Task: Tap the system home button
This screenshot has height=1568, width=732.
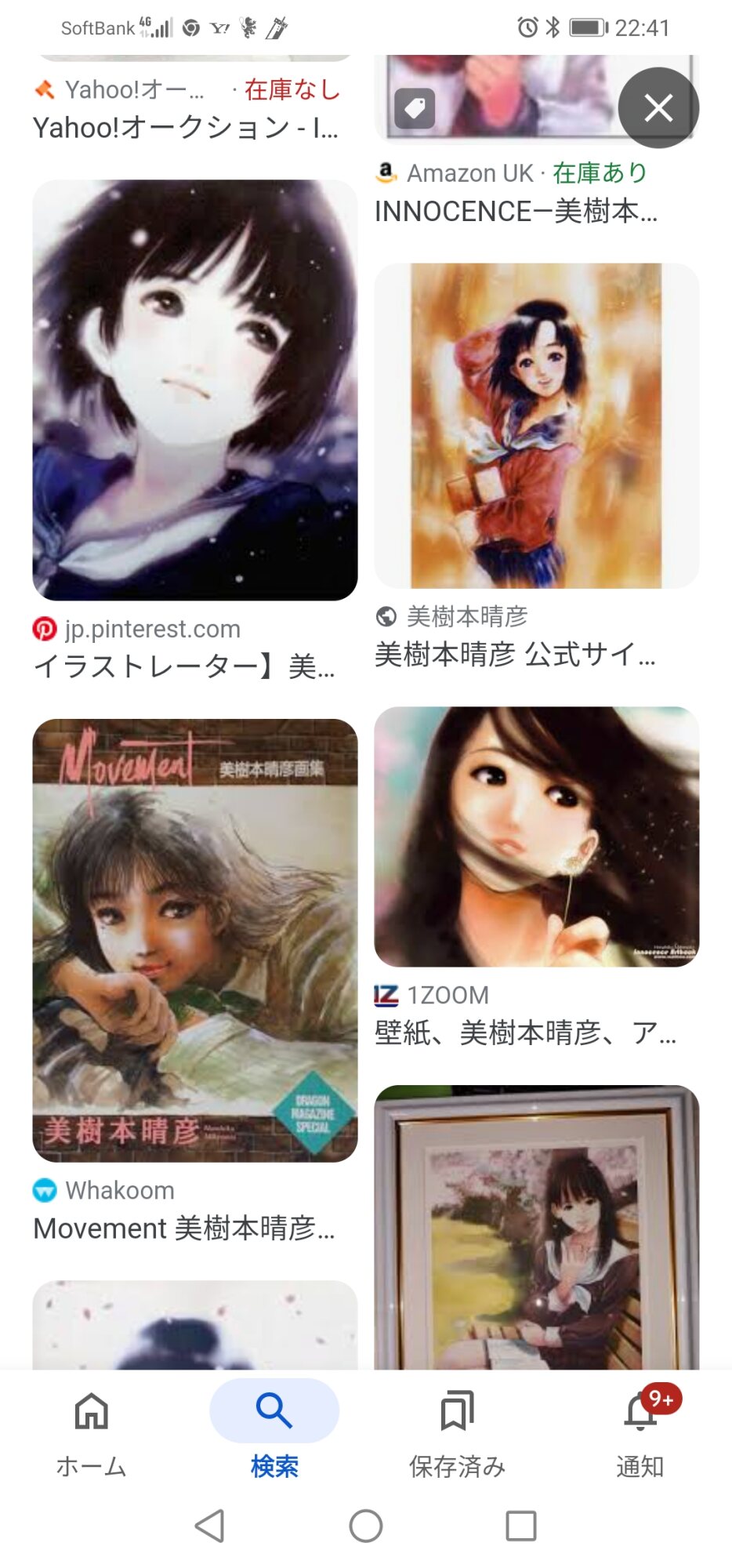Action: tap(366, 1526)
